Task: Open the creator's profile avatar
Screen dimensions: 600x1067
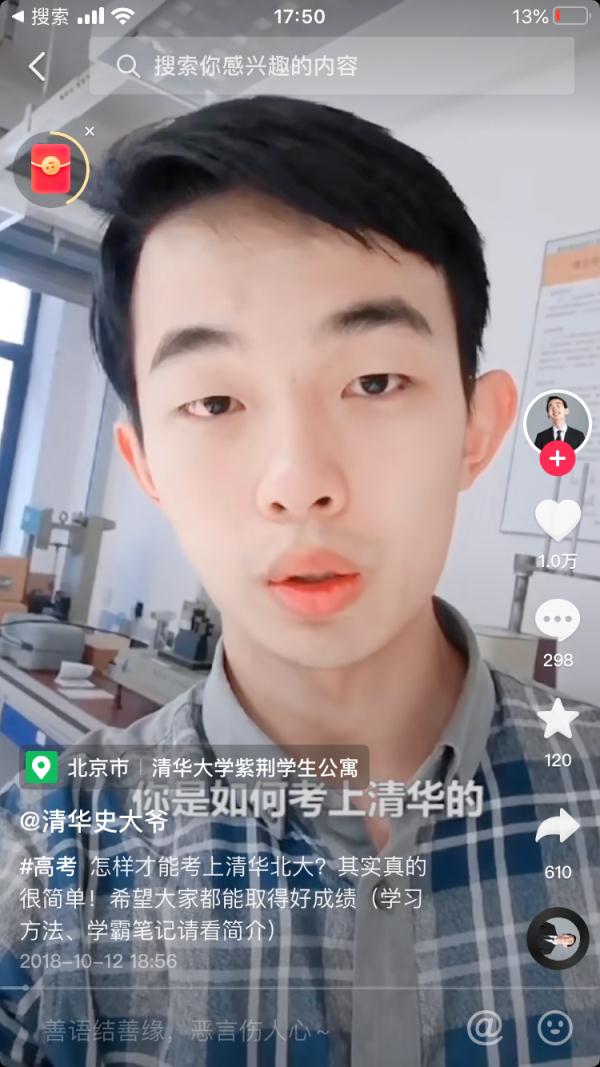Action: (557, 423)
